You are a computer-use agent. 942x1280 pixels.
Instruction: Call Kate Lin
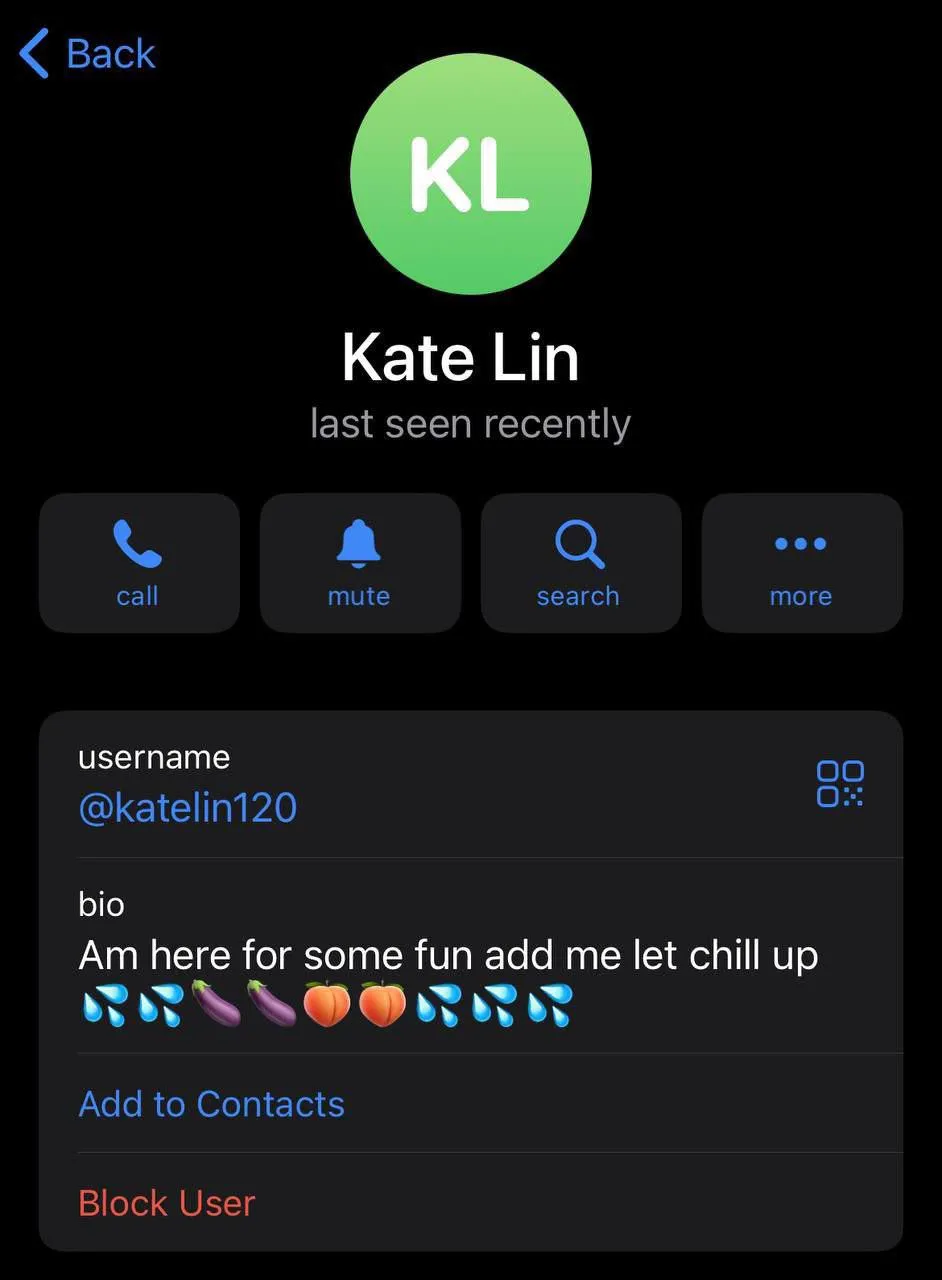(139, 563)
